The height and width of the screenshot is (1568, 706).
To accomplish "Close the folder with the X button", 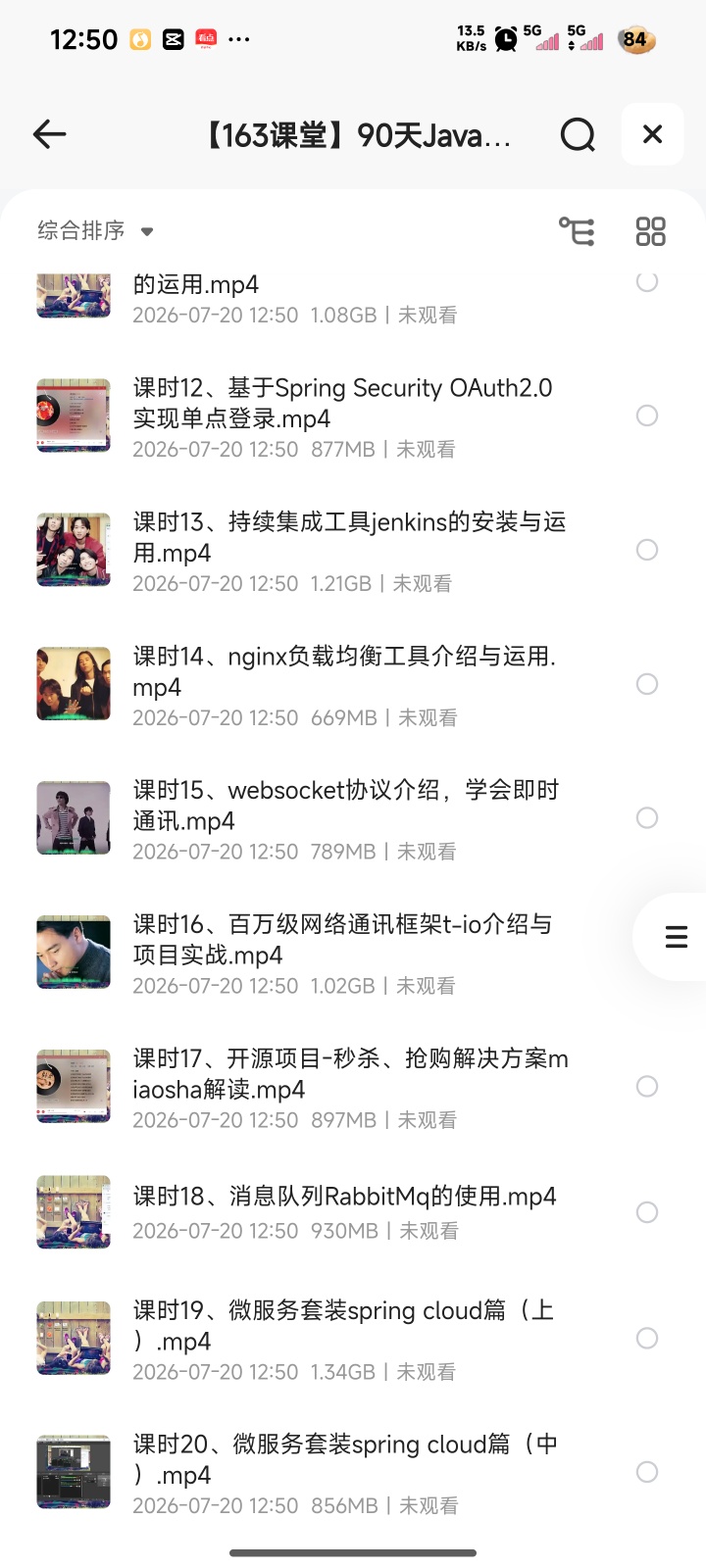I will point(652,134).
